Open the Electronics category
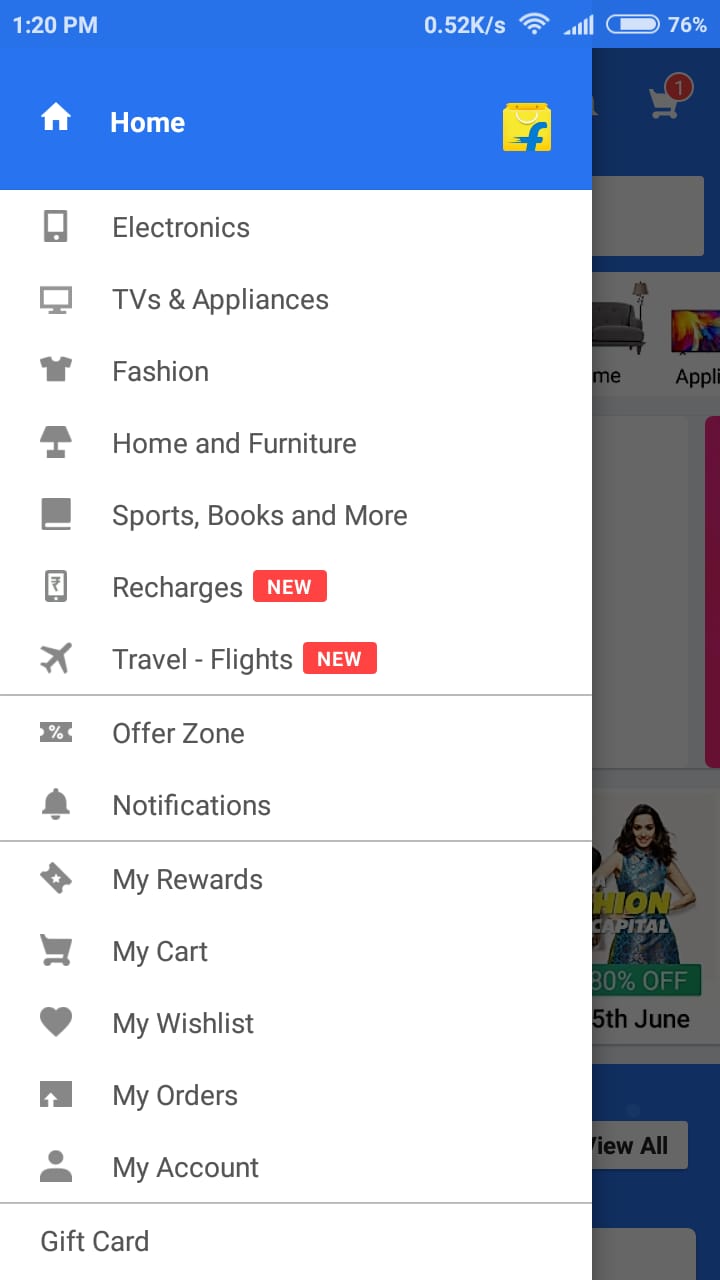Screen dimensions: 720x1280 pyautogui.click(x=296, y=227)
